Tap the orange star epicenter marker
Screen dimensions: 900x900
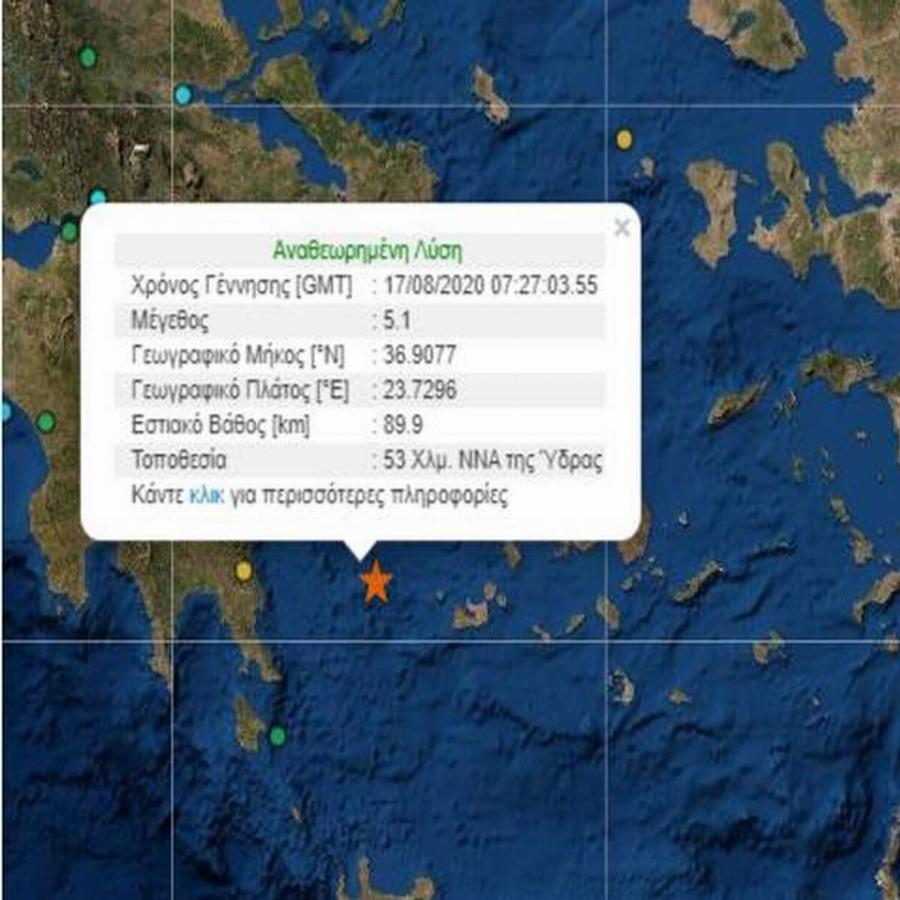click(x=376, y=582)
